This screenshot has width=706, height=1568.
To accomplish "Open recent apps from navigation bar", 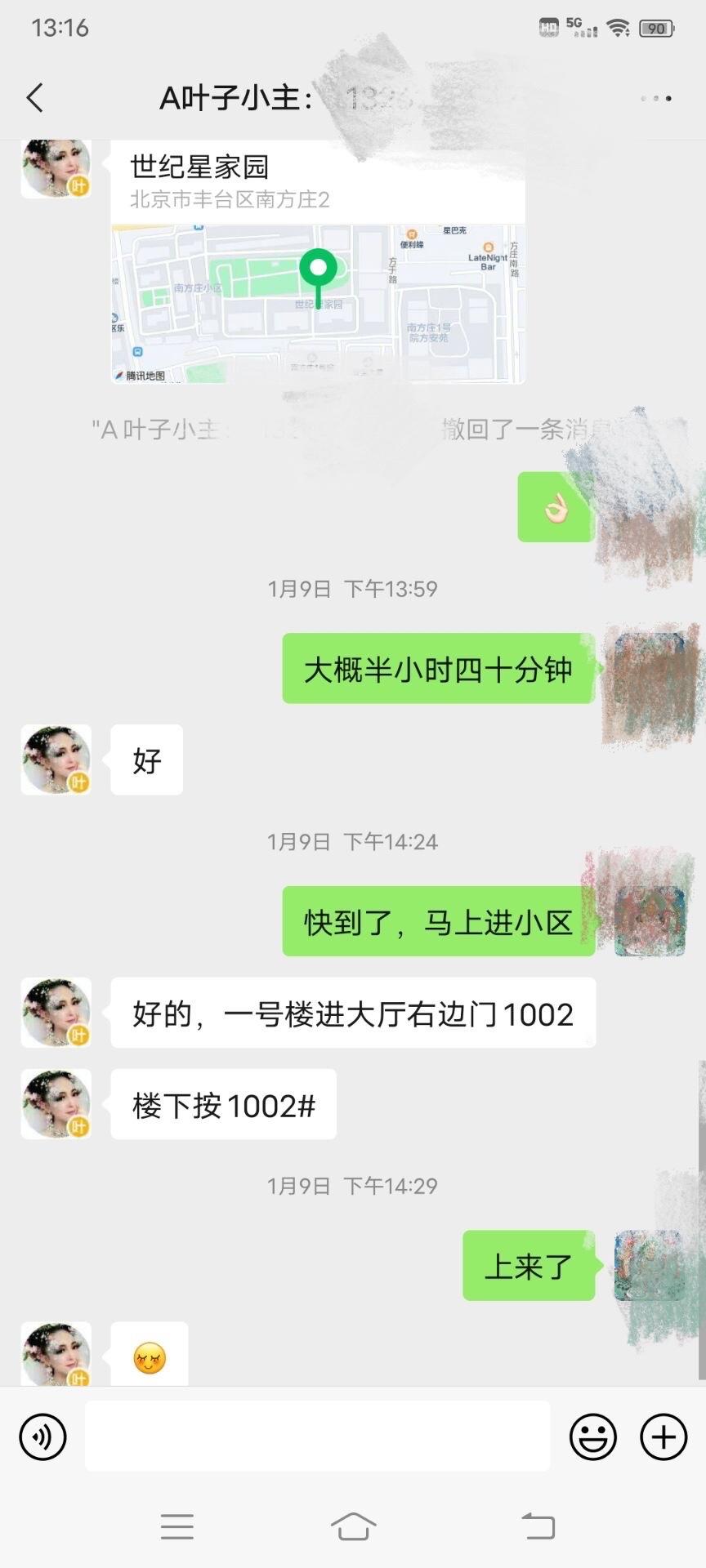I will [x=177, y=1526].
